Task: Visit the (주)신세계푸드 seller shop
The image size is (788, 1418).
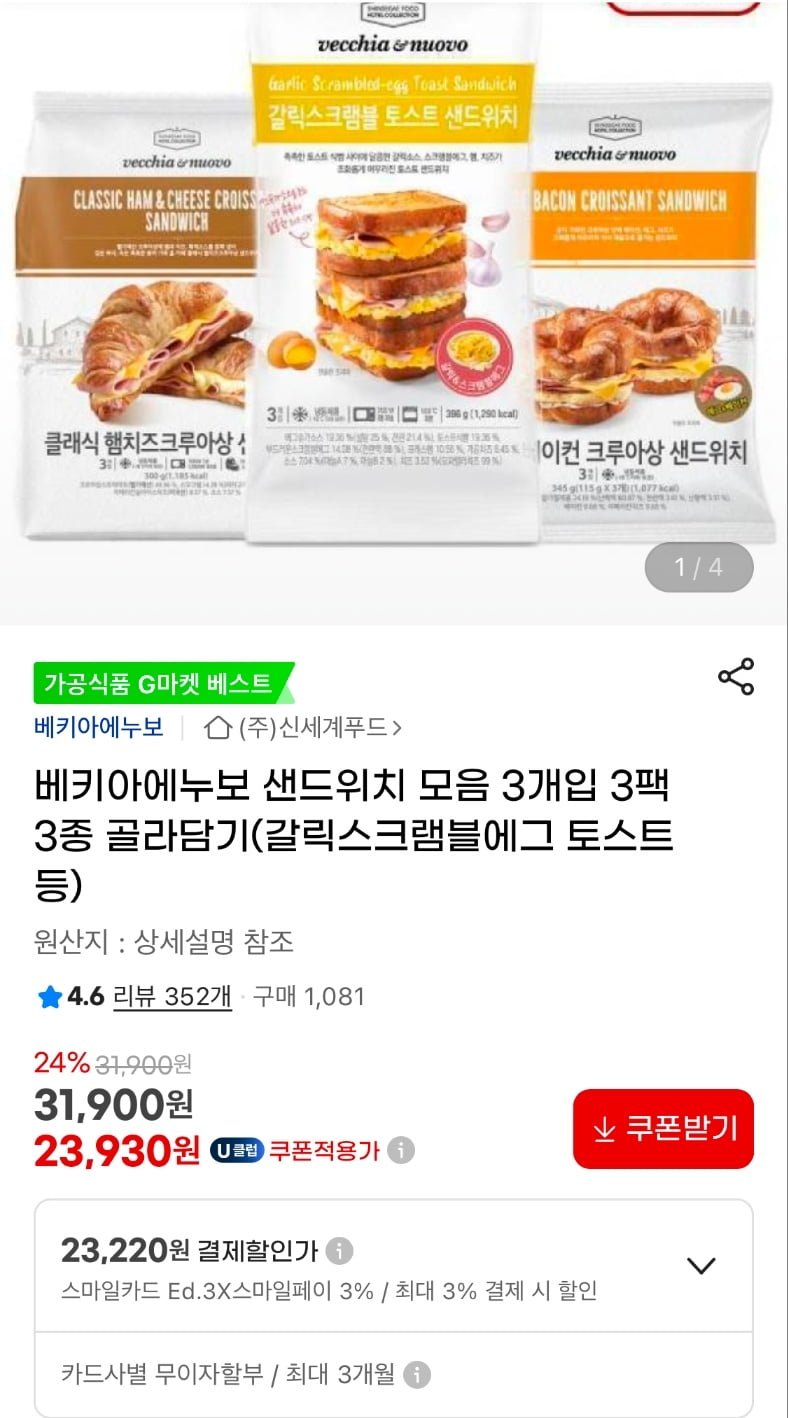Action: 302,728
